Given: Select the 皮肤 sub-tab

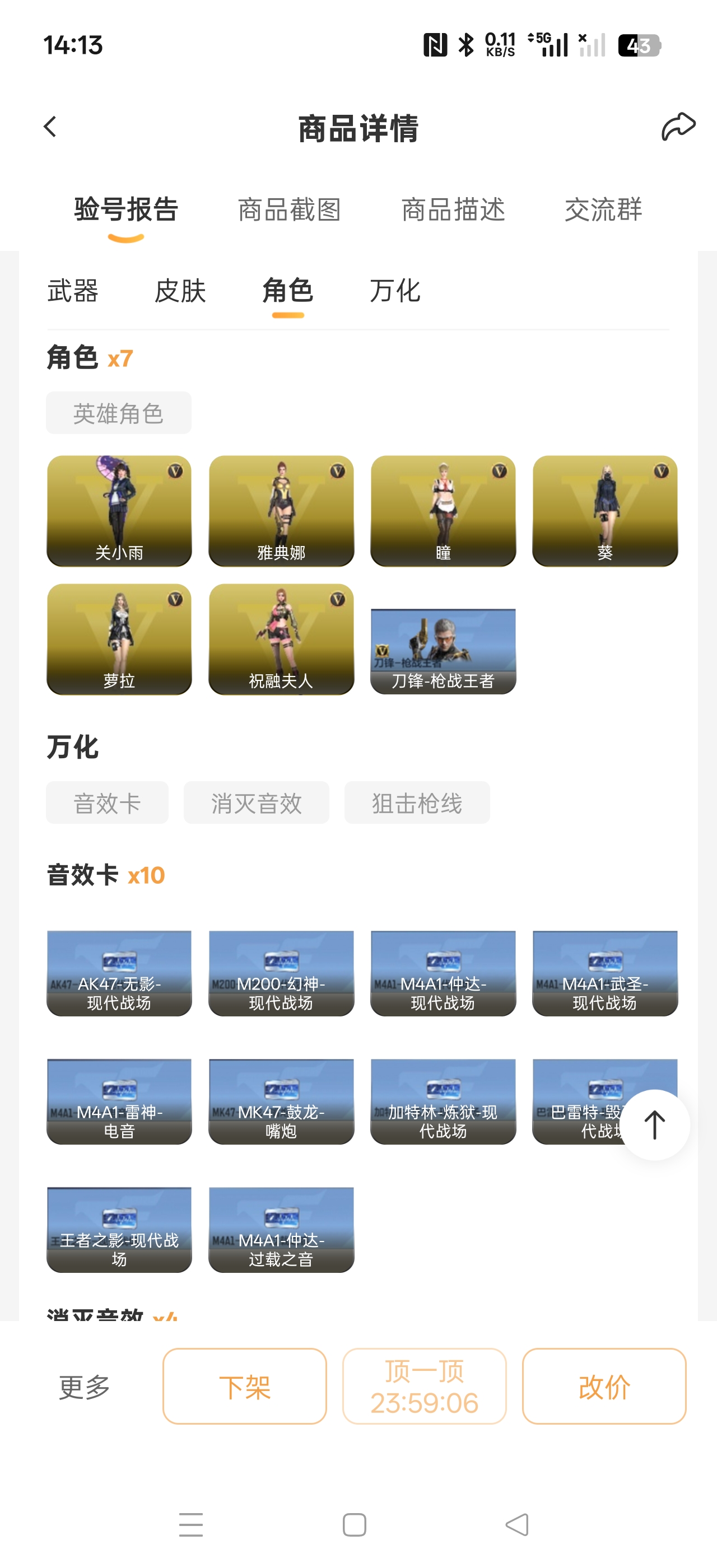Looking at the screenshot, I should point(180,290).
